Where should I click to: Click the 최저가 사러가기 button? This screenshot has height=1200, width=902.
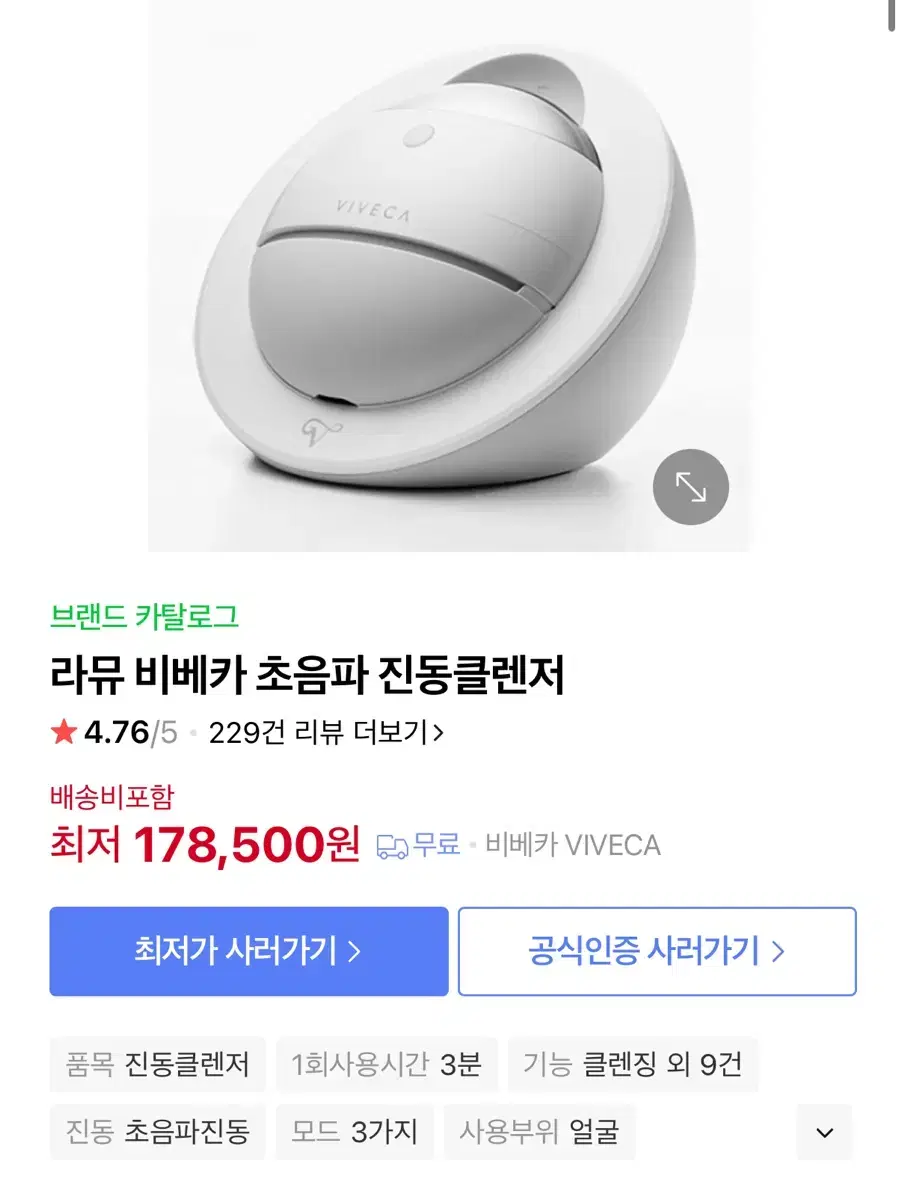pyautogui.click(x=247, y=952)
